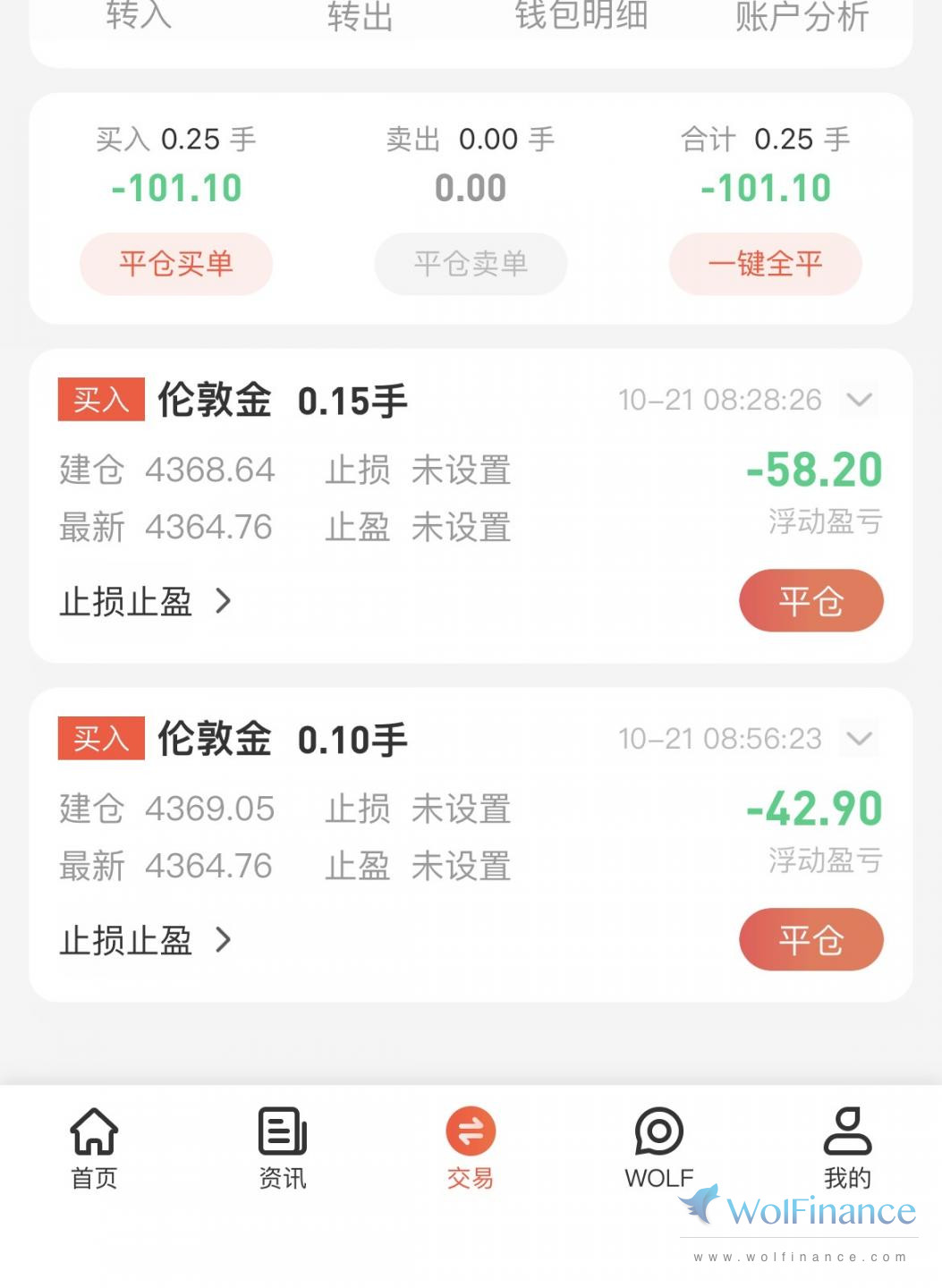Tap the 平仓买单 button

coord(176,264)
